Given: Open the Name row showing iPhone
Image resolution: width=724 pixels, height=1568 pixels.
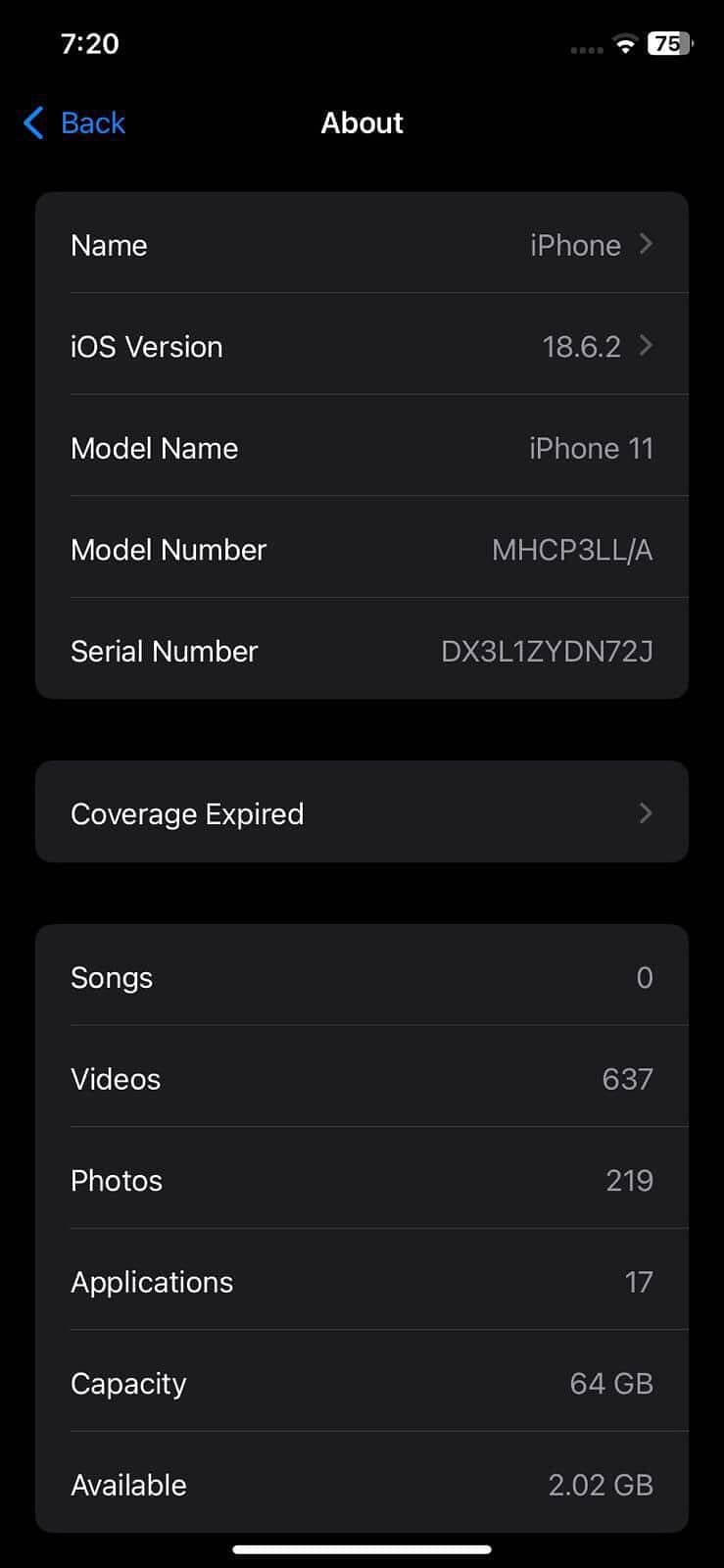Looking at the screenshot, I should (x=362, y=245).
